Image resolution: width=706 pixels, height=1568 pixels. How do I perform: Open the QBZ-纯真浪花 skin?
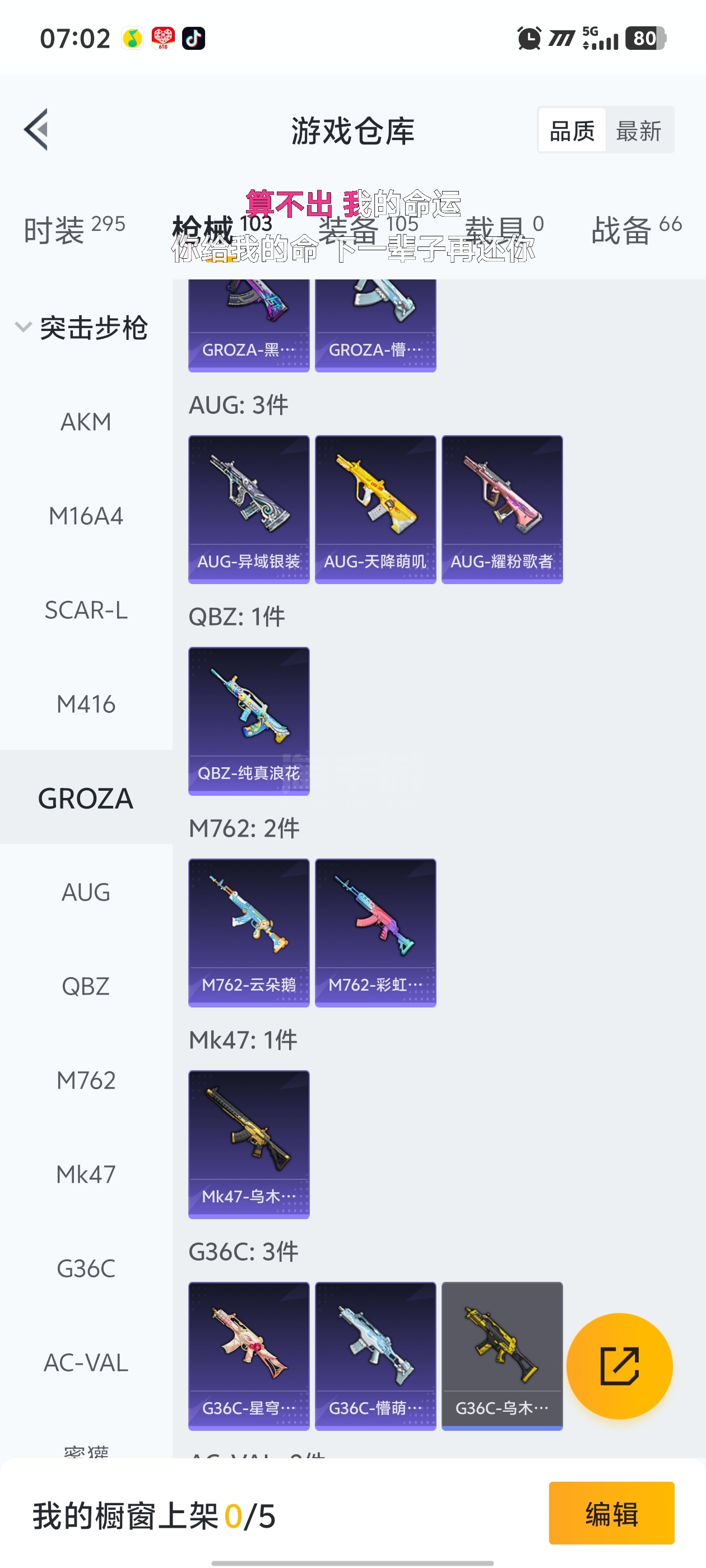[x=249, y=721]
